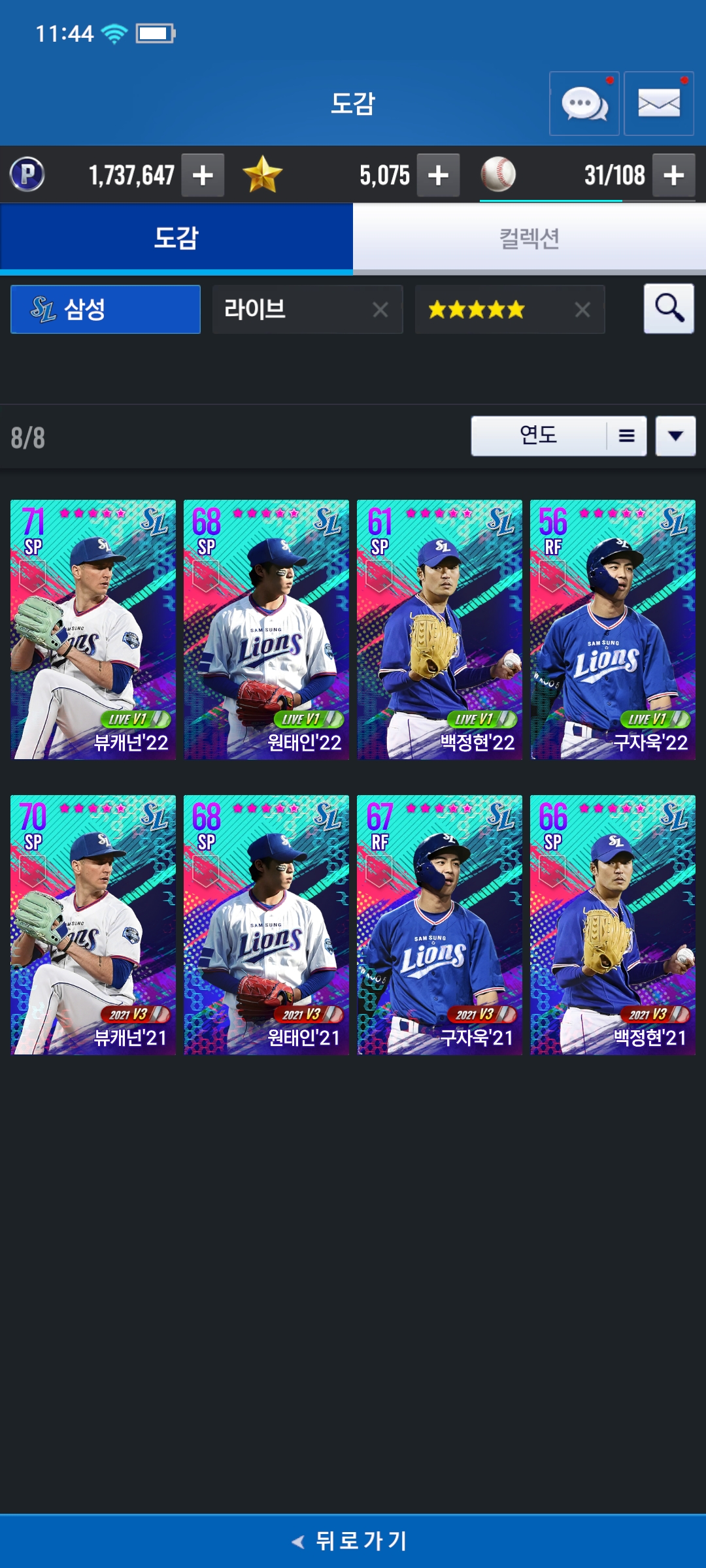View the 백정현'22 player card

pyautogui.click(x=439, y=629)
